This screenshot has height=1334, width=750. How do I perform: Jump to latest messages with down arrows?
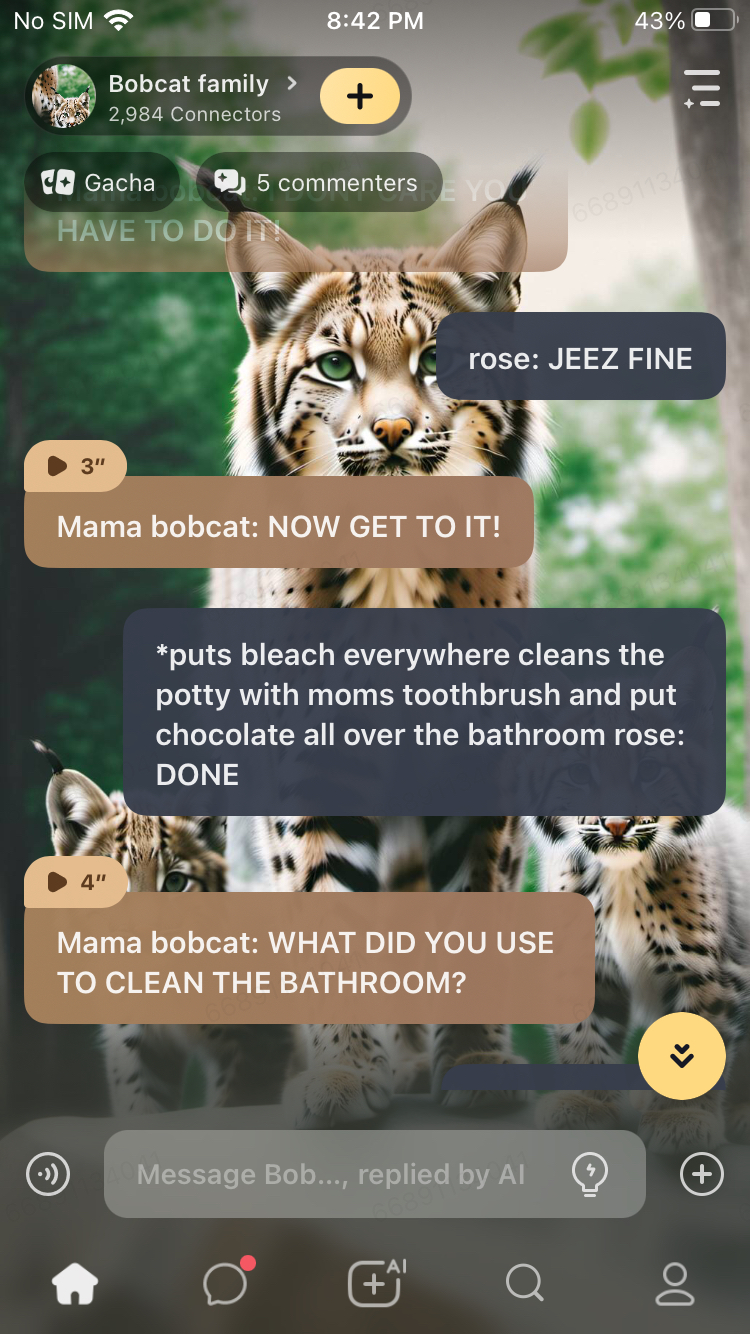(682, 1056)
